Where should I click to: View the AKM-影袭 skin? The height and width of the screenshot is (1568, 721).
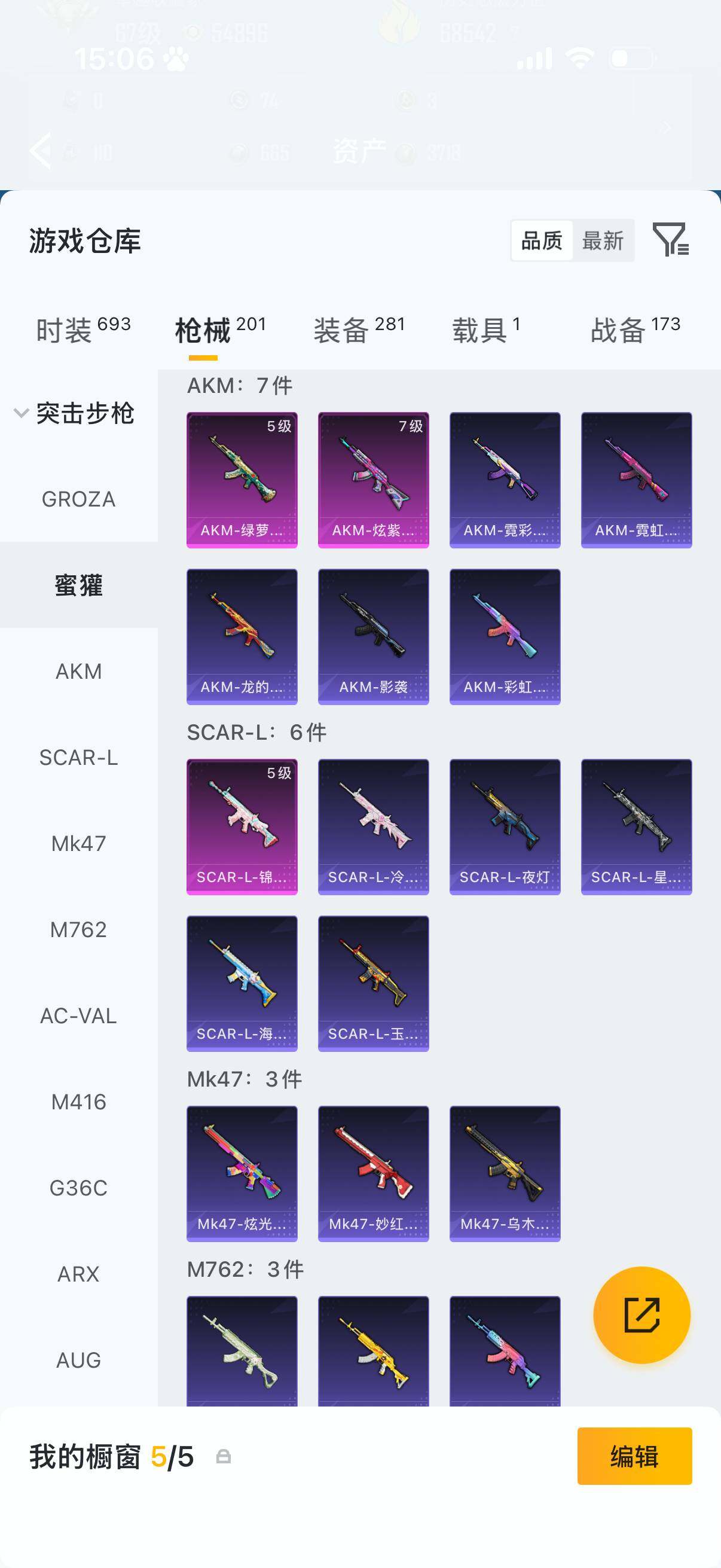pyautogui.click(x=374, y=637)
